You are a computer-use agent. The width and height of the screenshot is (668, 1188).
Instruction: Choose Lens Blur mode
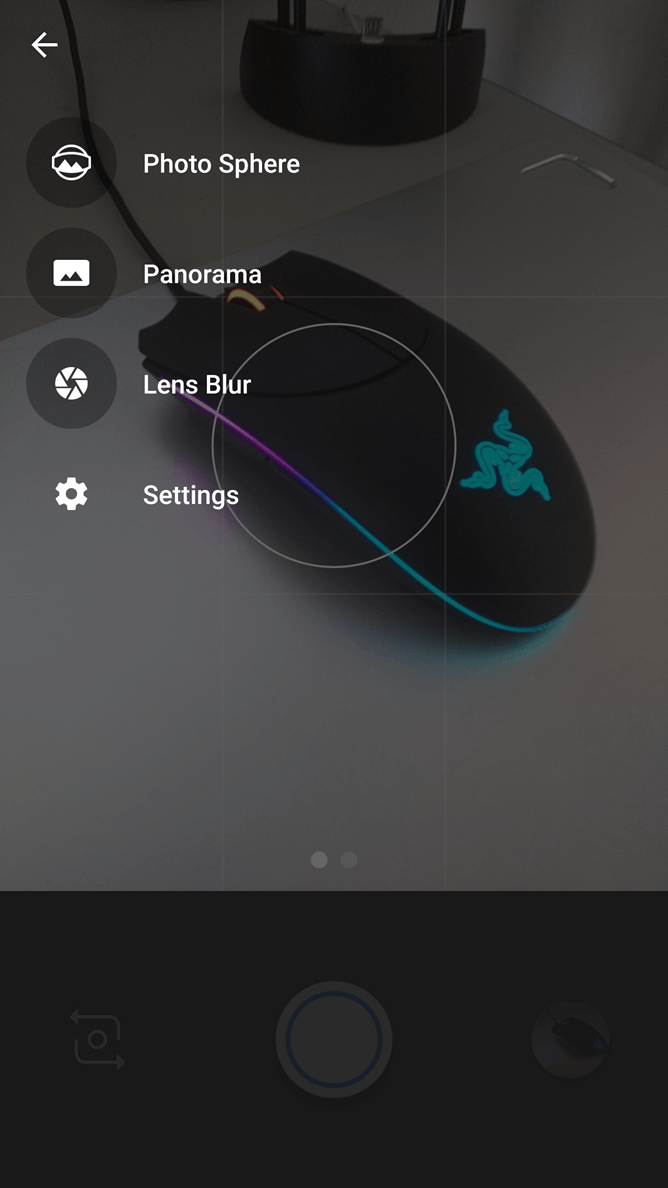tap(72, 384)
